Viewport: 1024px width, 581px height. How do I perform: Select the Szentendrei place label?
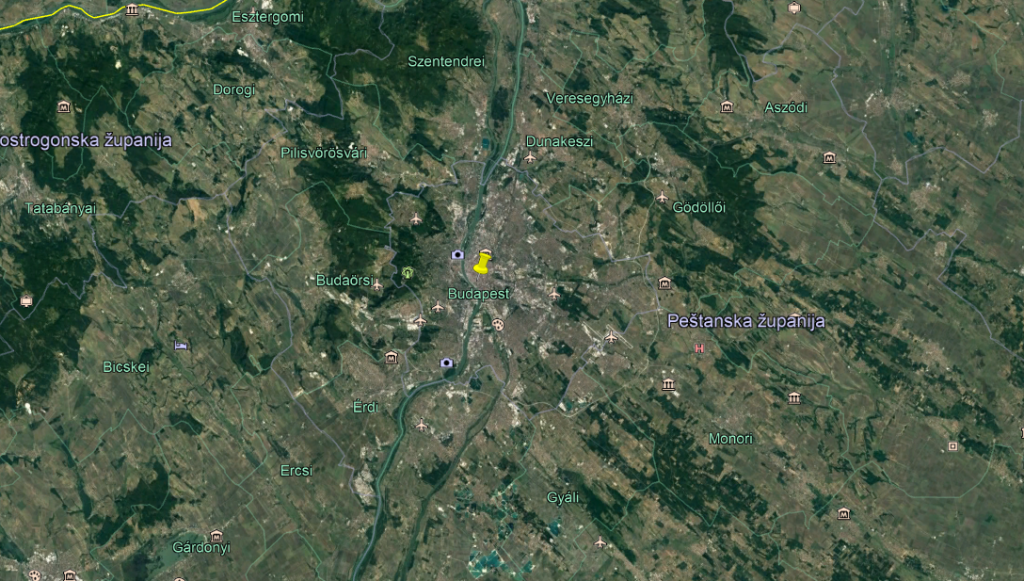(447, 61)
